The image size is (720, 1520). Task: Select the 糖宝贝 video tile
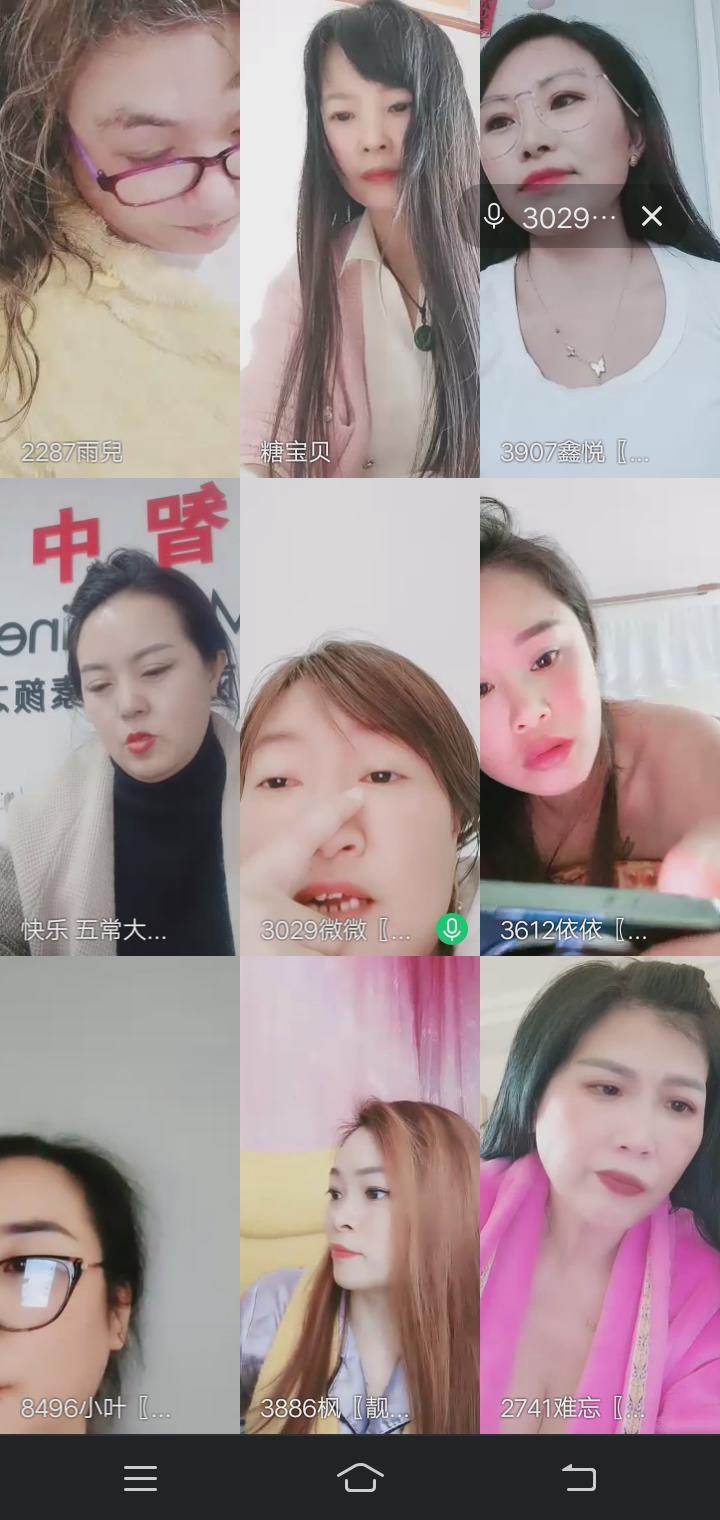(x=359, y=238)
